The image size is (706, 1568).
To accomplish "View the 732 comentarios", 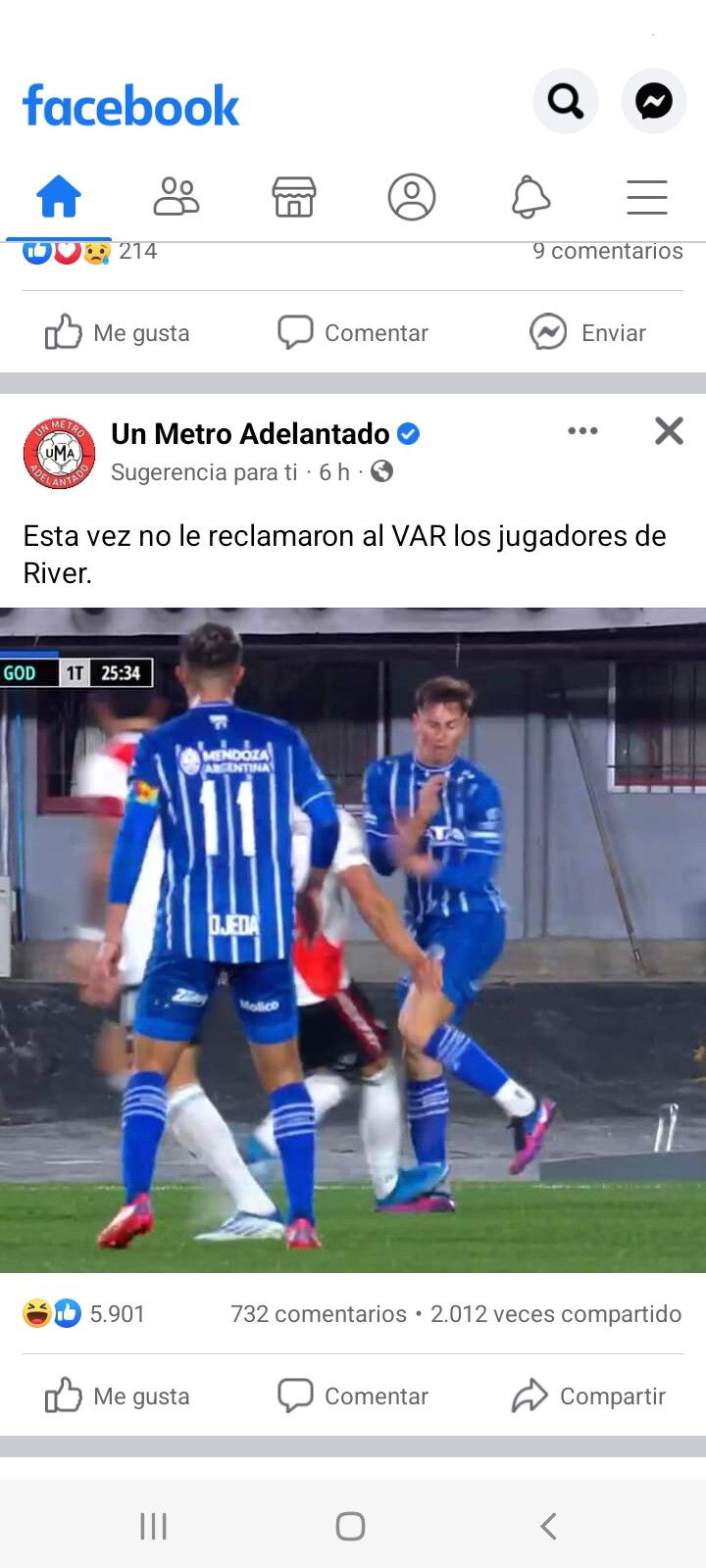I will click(x=319, y=1314).
